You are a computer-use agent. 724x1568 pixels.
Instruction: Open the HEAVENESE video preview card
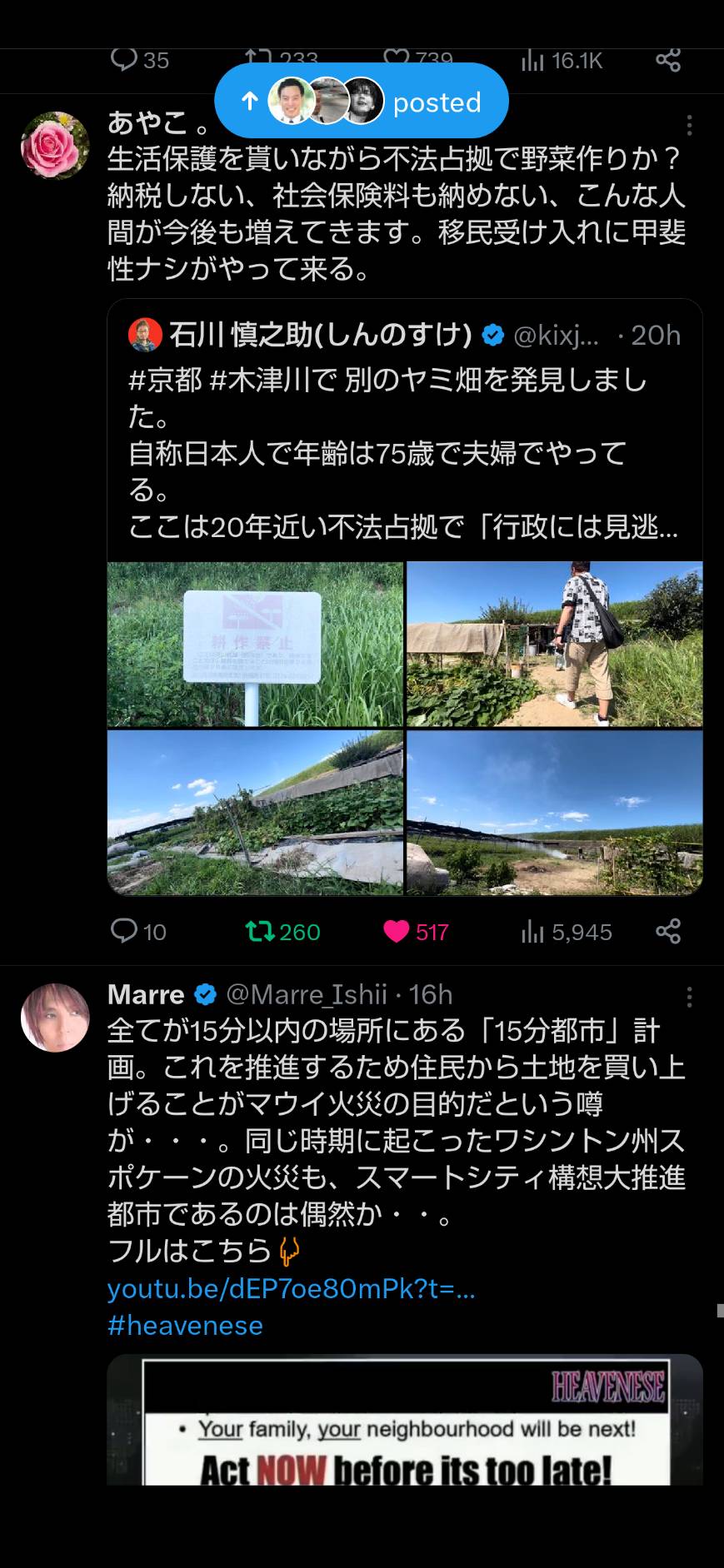pyautogui.click(x=405, y=1421)
